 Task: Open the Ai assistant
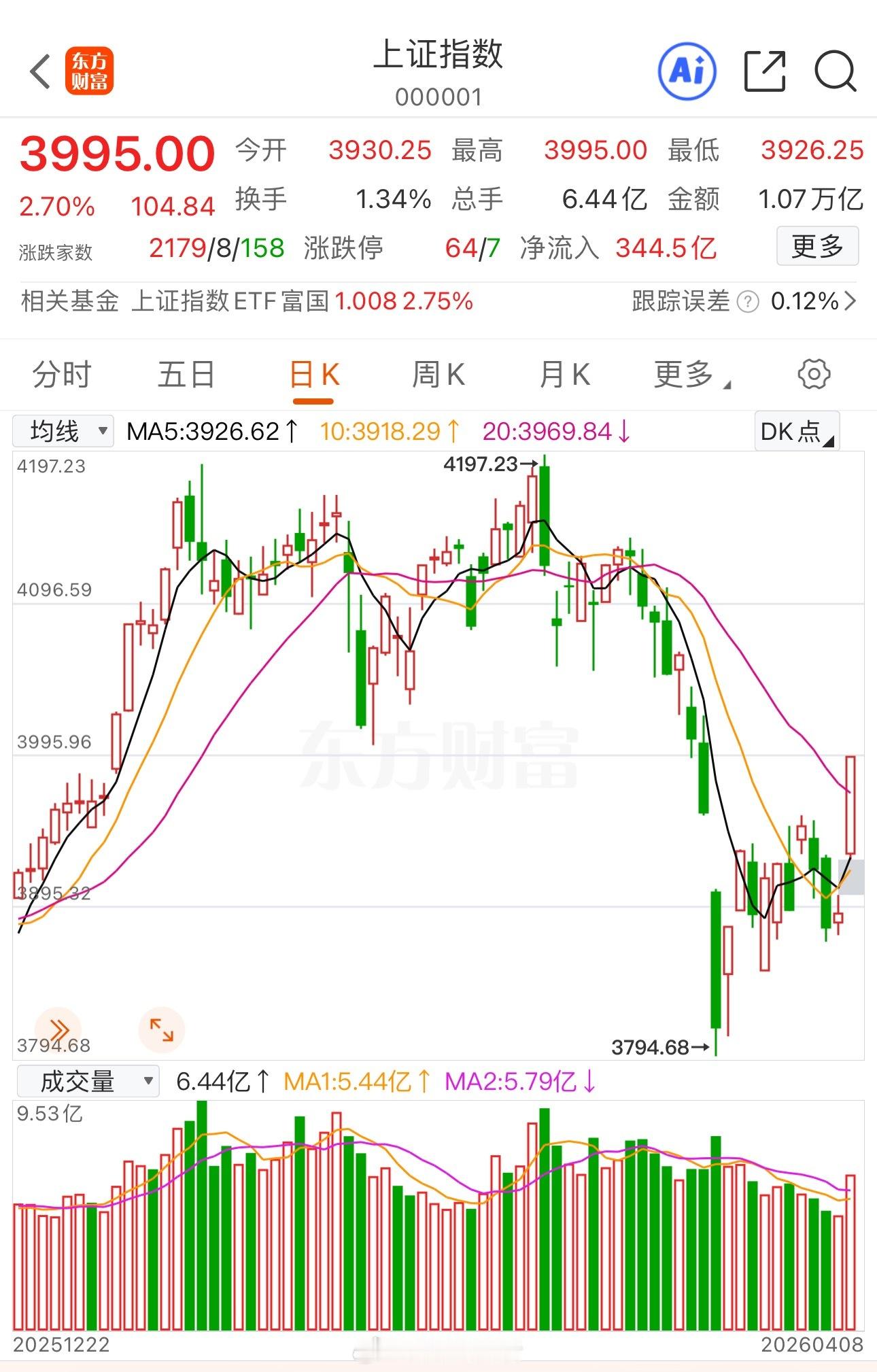[687, 70]
